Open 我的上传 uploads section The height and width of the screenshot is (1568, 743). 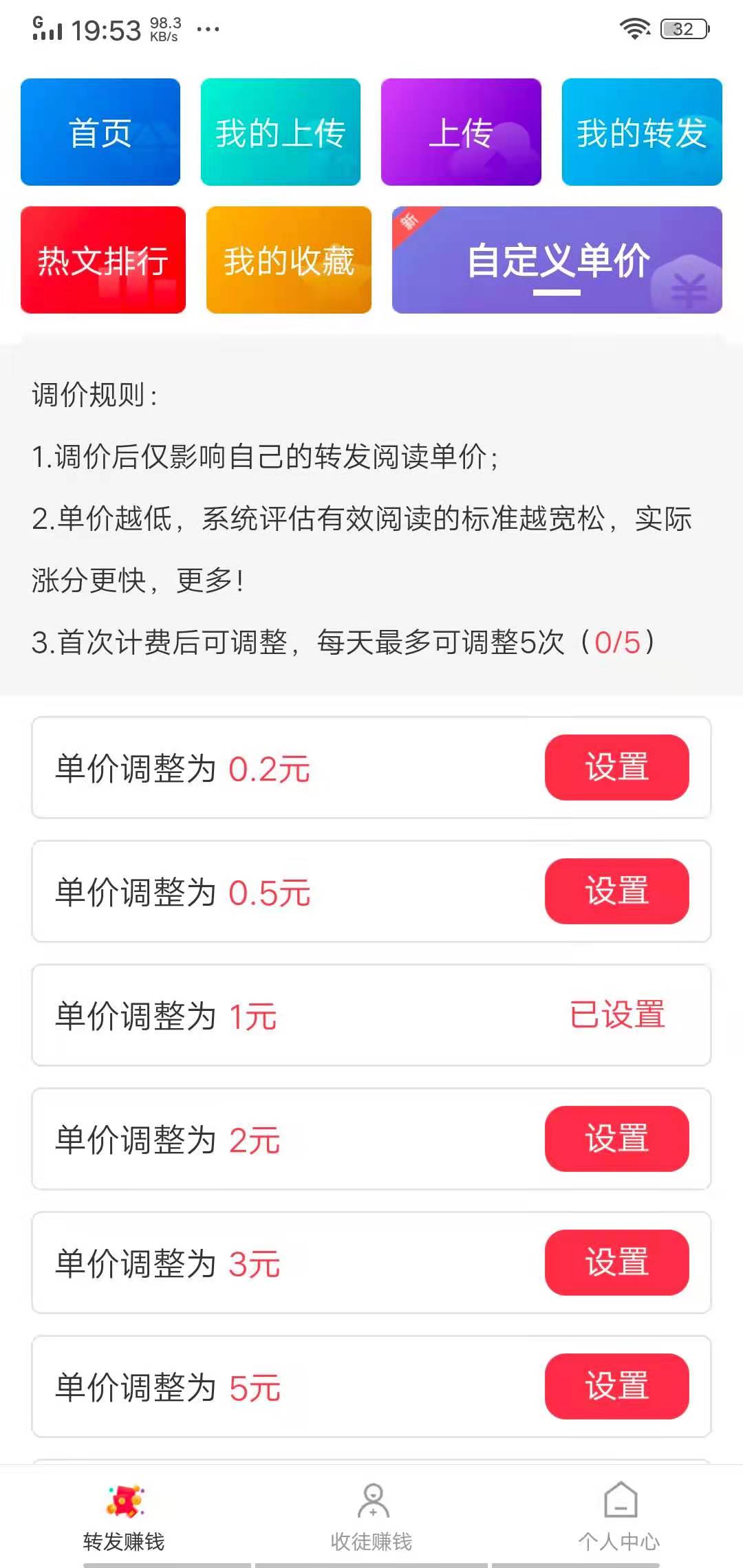click(281, 132)
